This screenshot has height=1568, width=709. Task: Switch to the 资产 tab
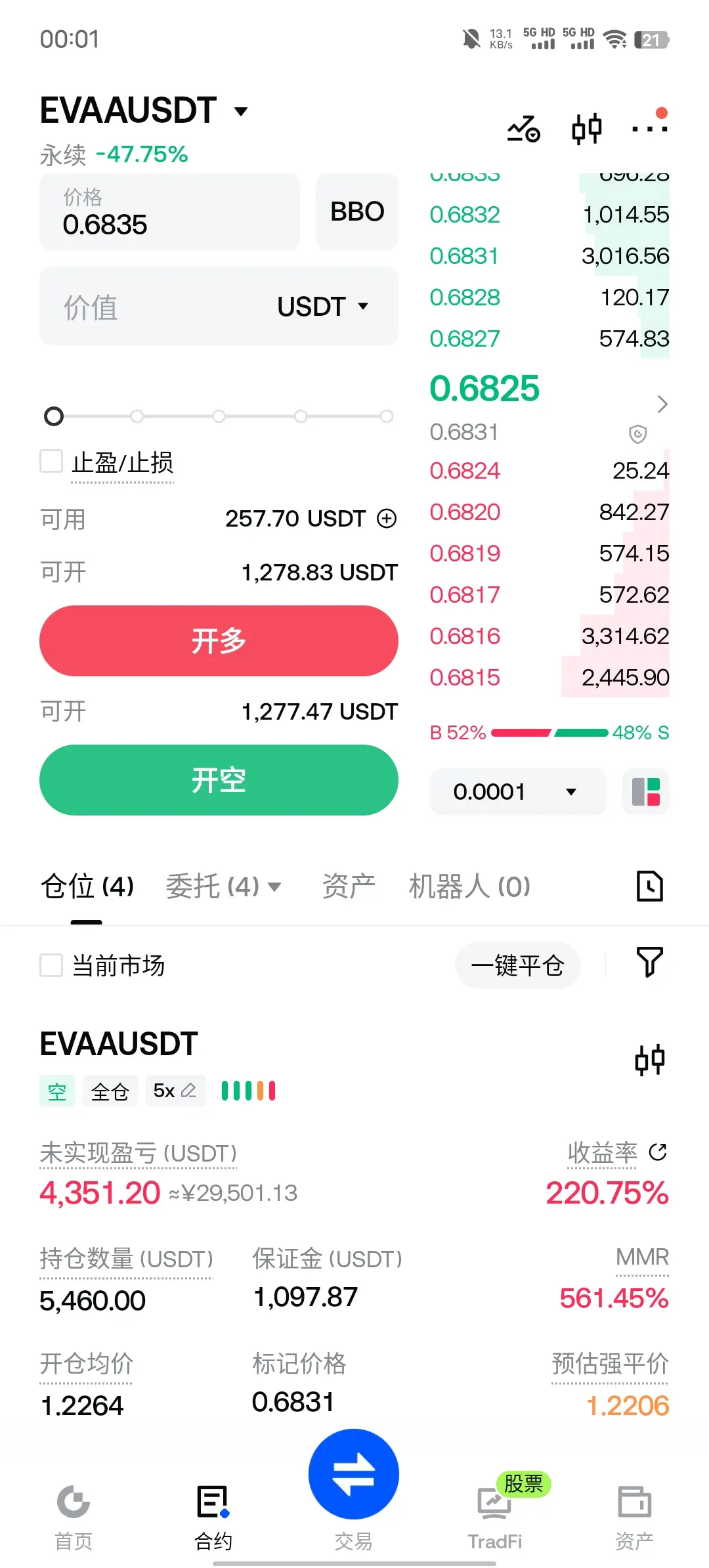click(349, 886)
